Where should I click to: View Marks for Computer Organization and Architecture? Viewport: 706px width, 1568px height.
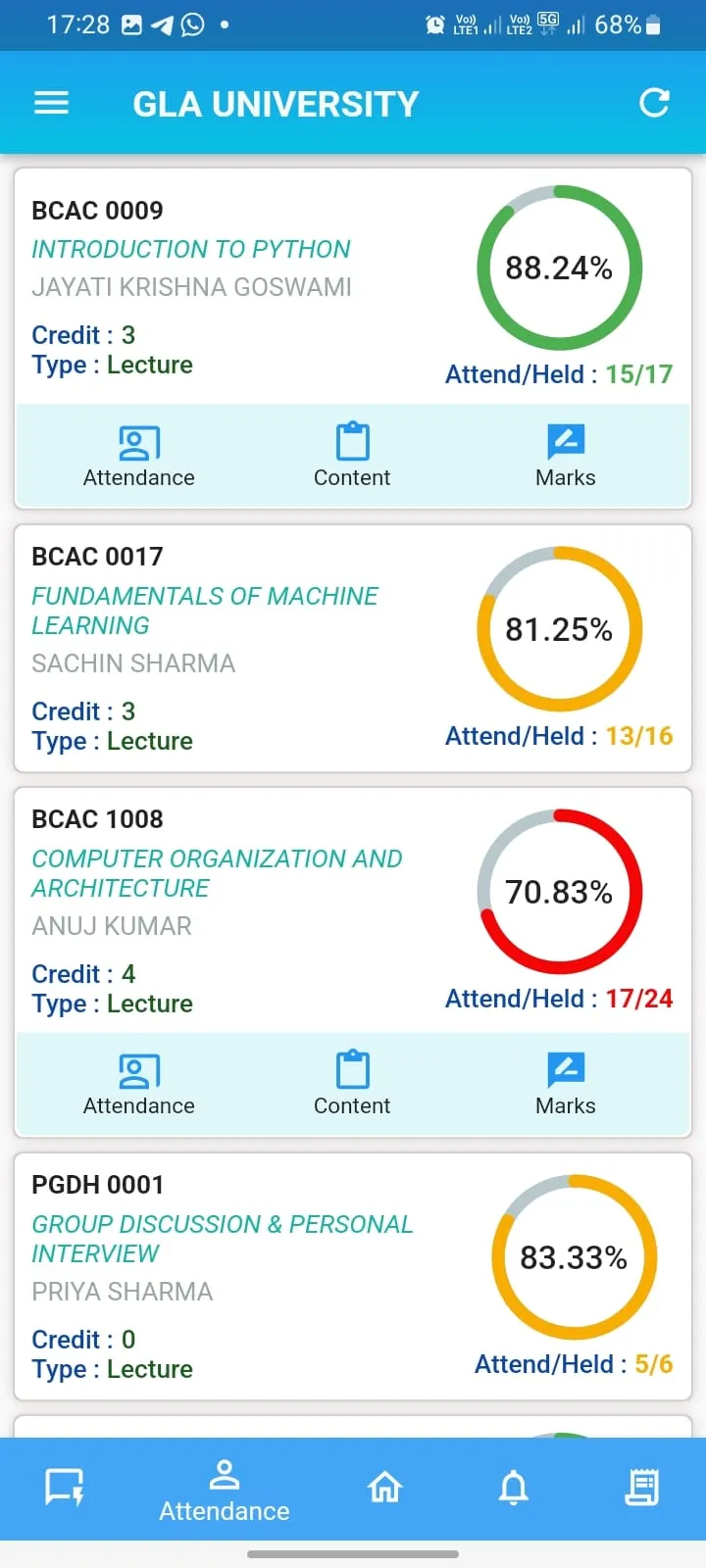566,1084
